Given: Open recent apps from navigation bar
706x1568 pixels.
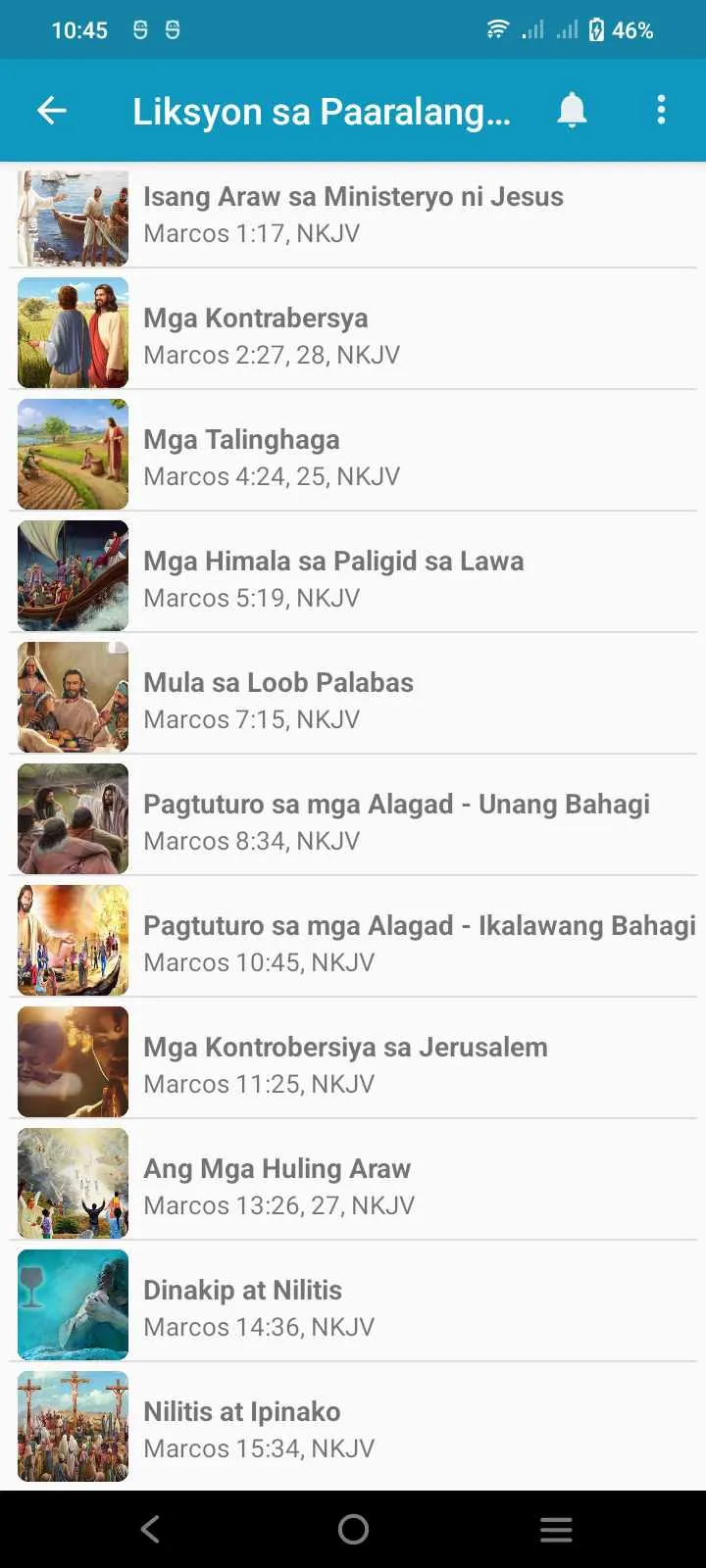Looking at the screenshot, I should pyautogui.click(x=556, y=1529).
